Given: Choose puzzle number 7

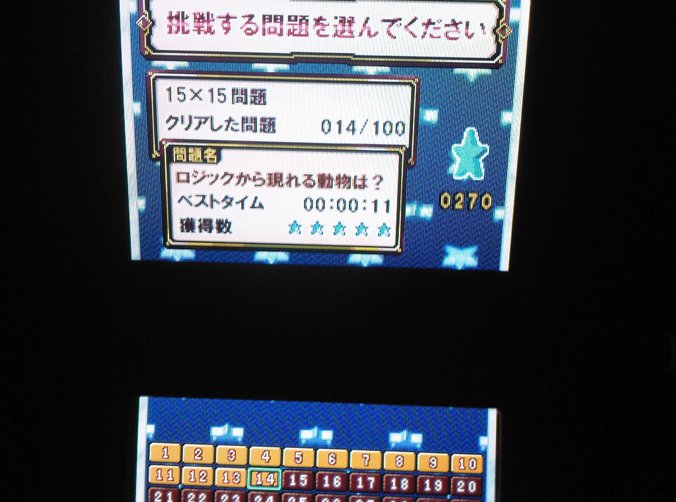Looking at the screenshot, I should click(x=366, y=460).
